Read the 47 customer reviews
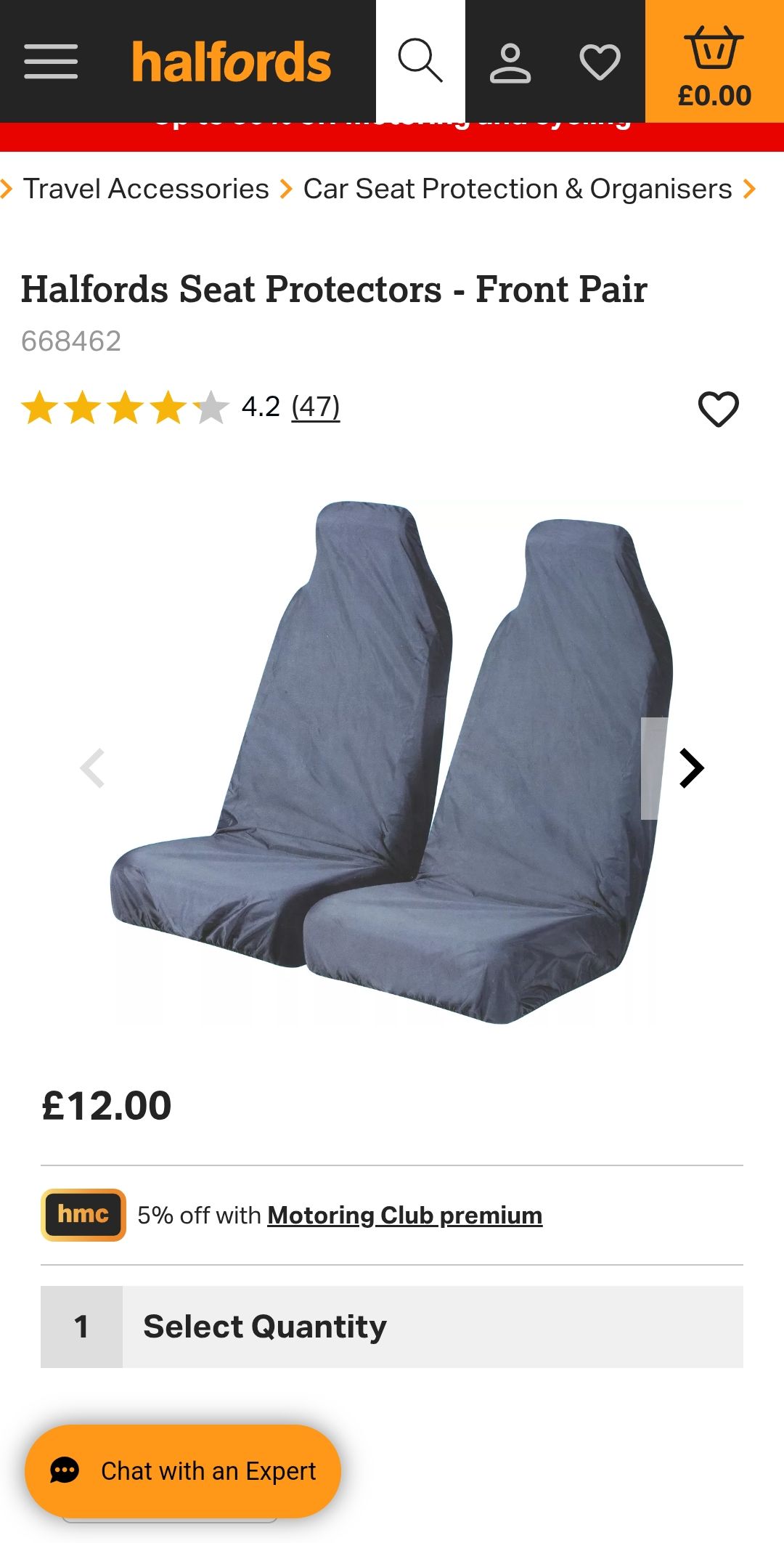 (315, 407)
